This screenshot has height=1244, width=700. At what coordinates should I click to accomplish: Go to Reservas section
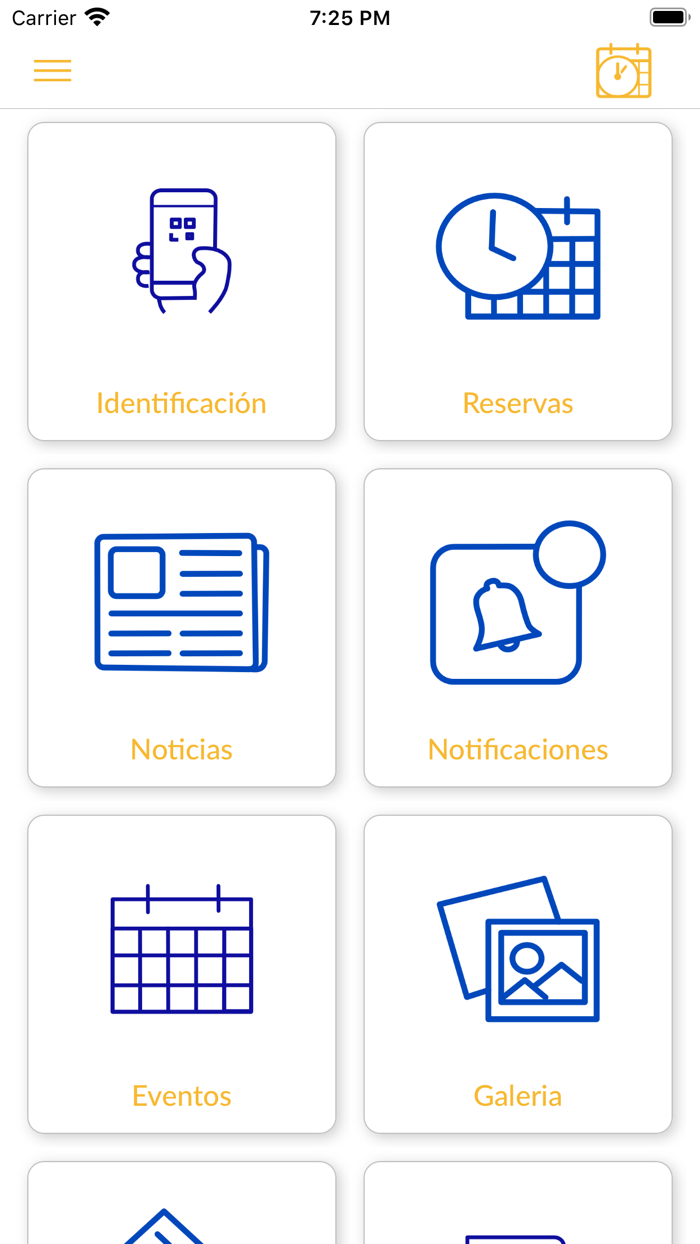click(x=518, y=281)
